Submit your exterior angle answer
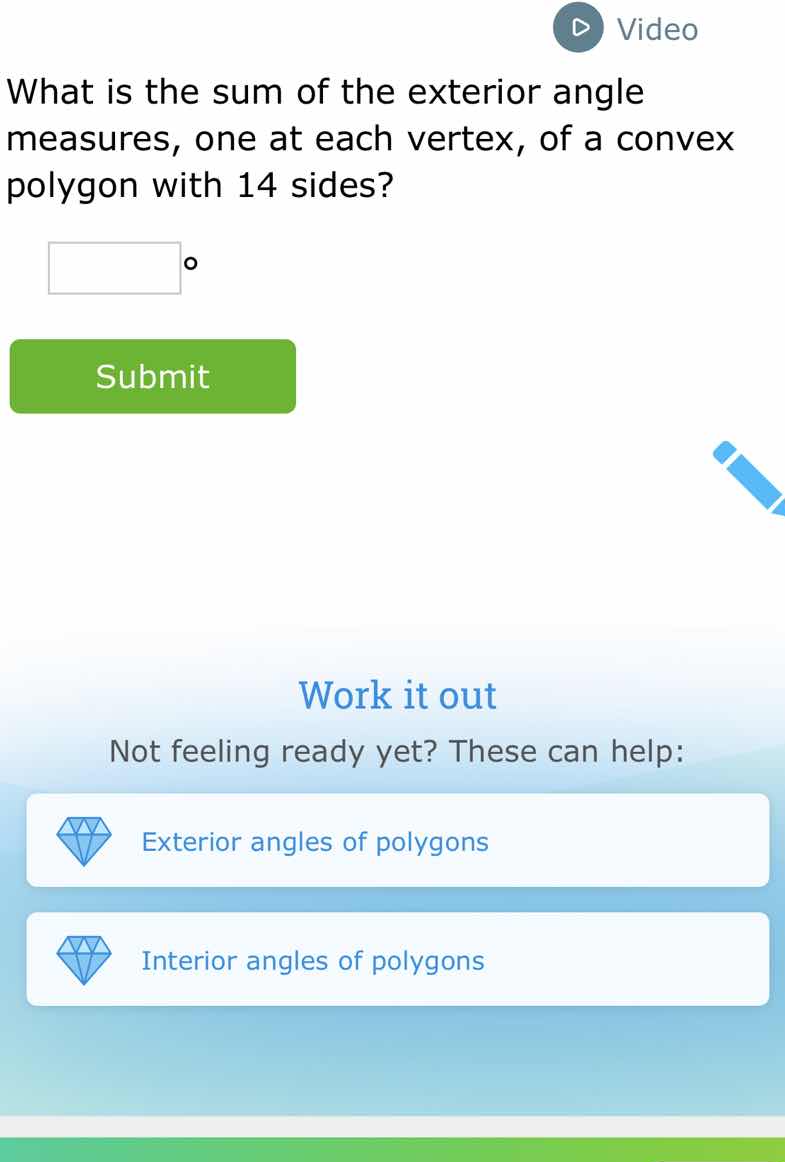Viewport: 785px width, 1162px height. pos(152,376)
